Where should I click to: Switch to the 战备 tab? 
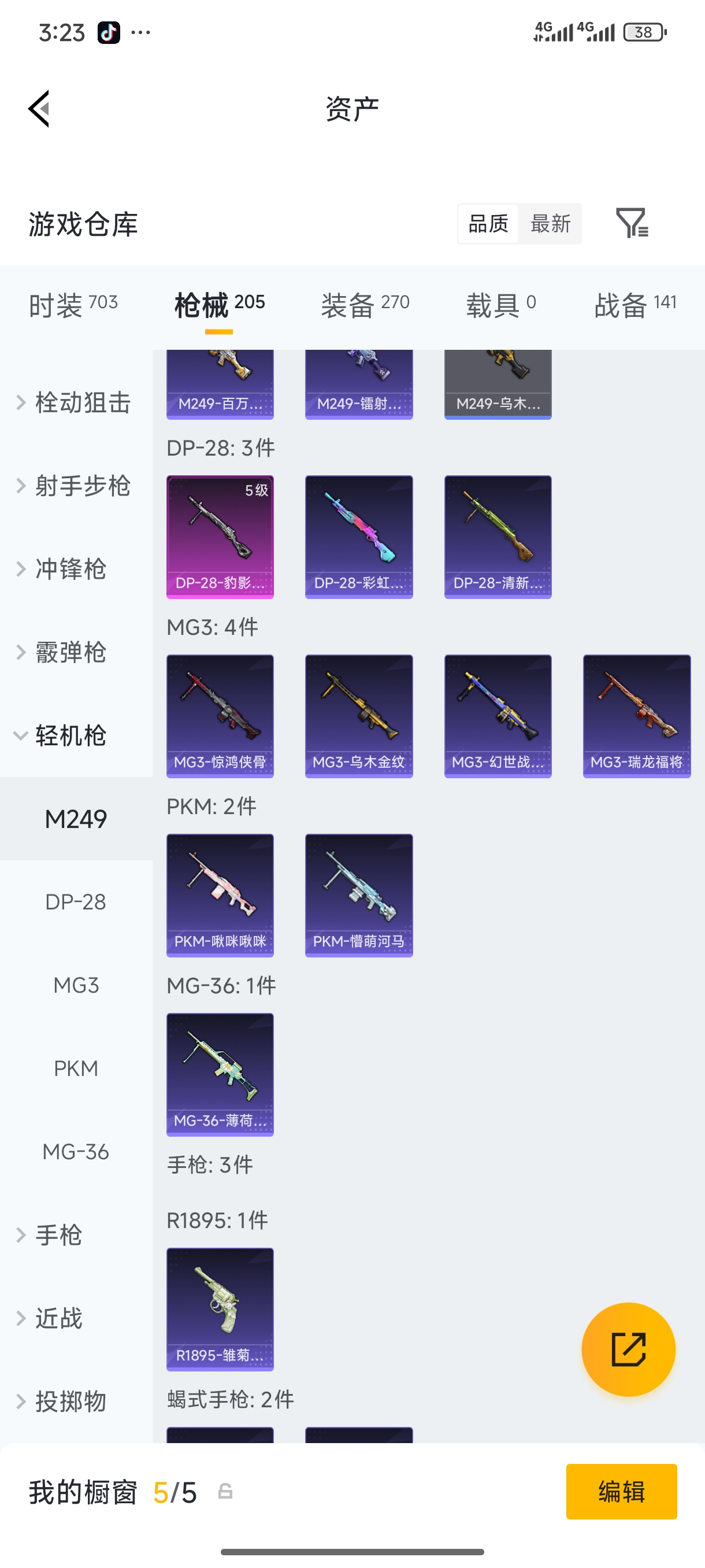(634, 304)
